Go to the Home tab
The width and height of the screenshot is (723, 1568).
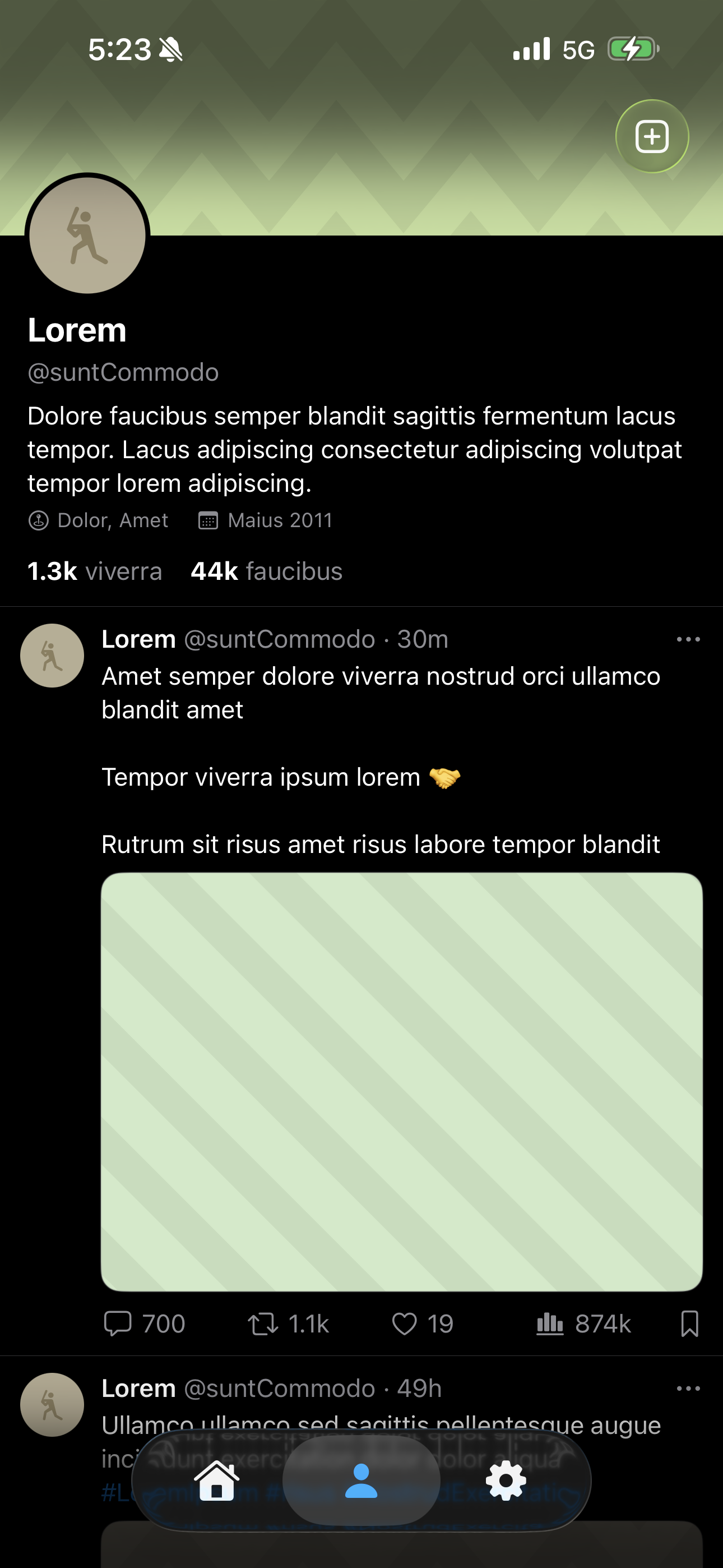click(217, 1481)
